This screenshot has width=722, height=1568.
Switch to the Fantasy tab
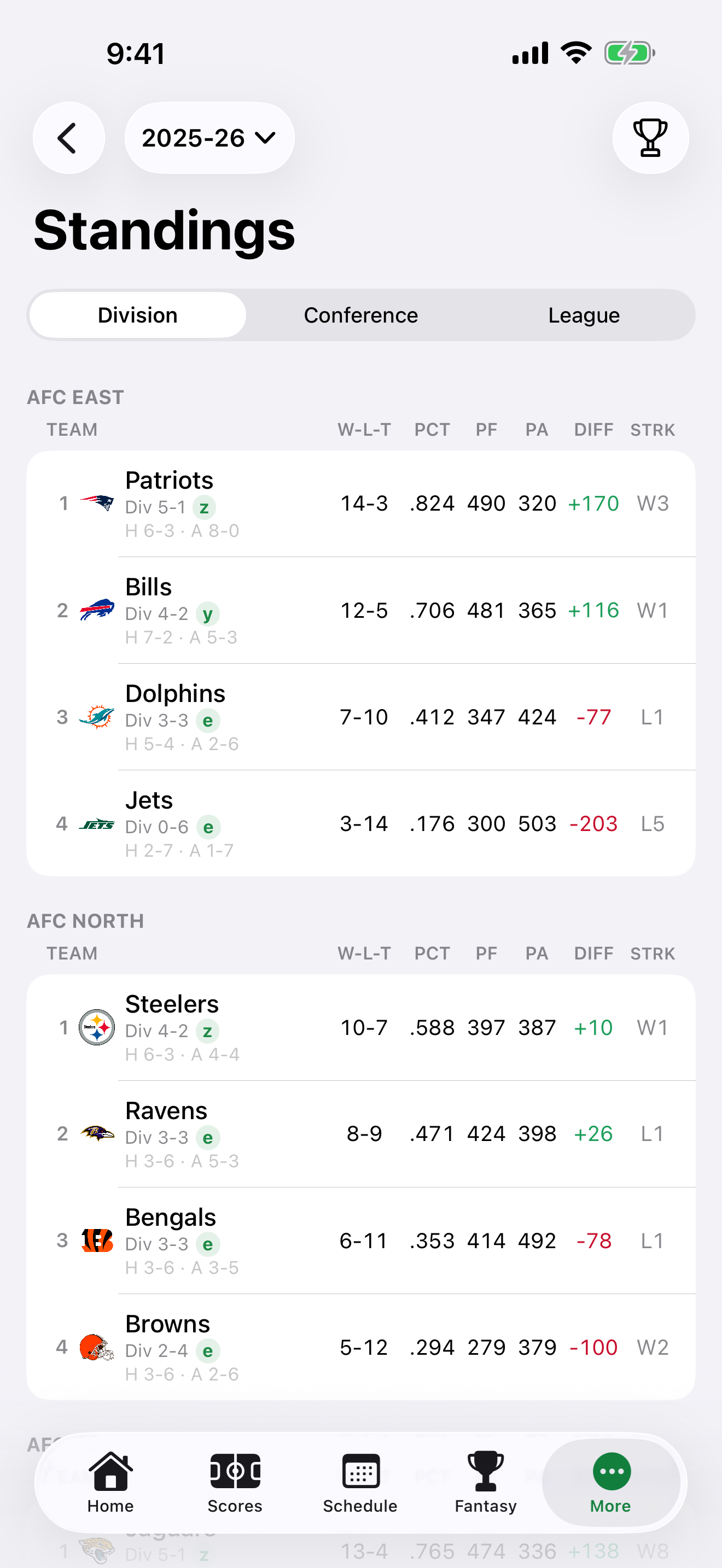pos(485,1483)
